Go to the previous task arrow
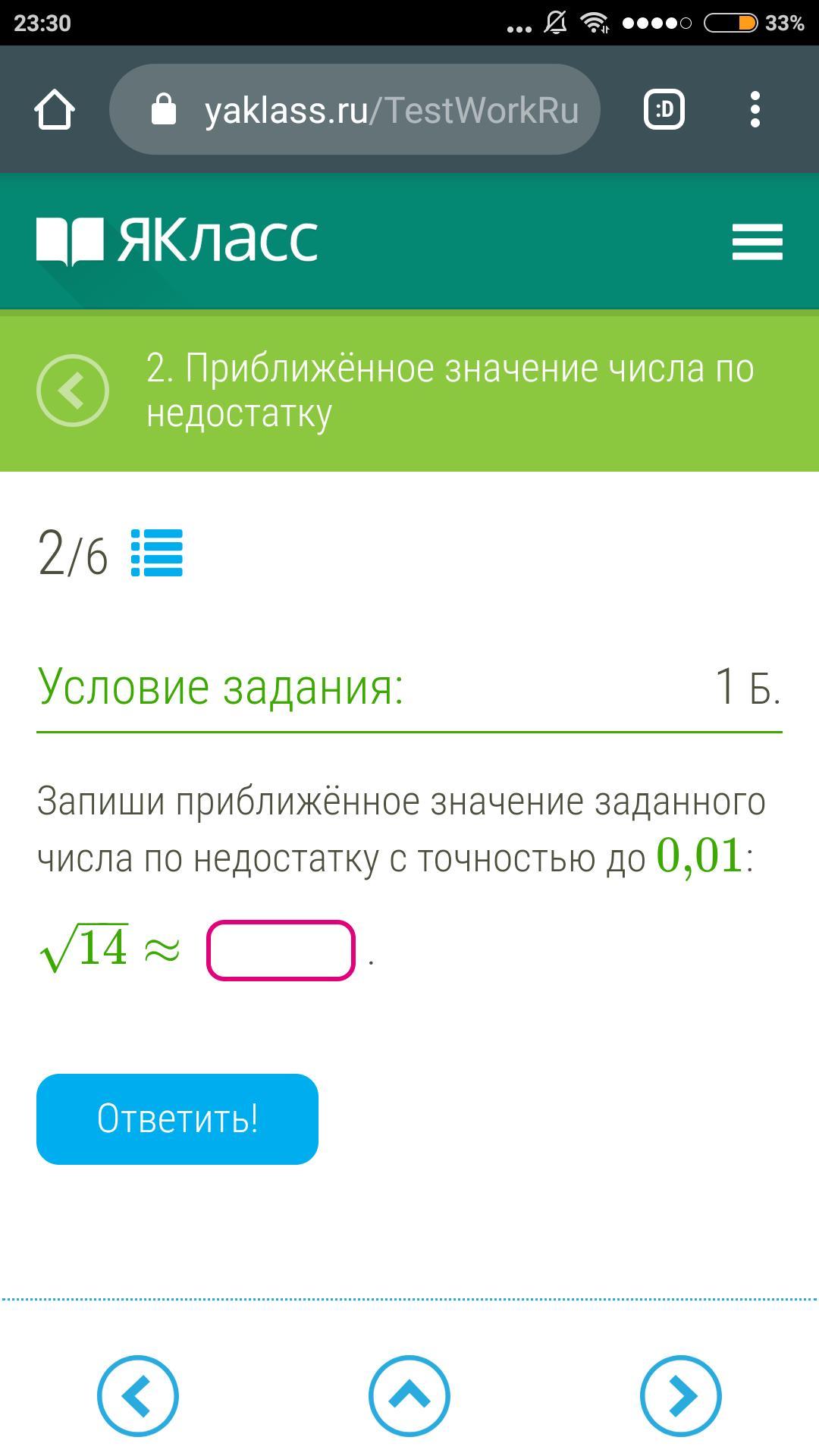Image resolution: width=819 pixels, height=1456 pixels. pyautogui.click(x=138, y=1395)
